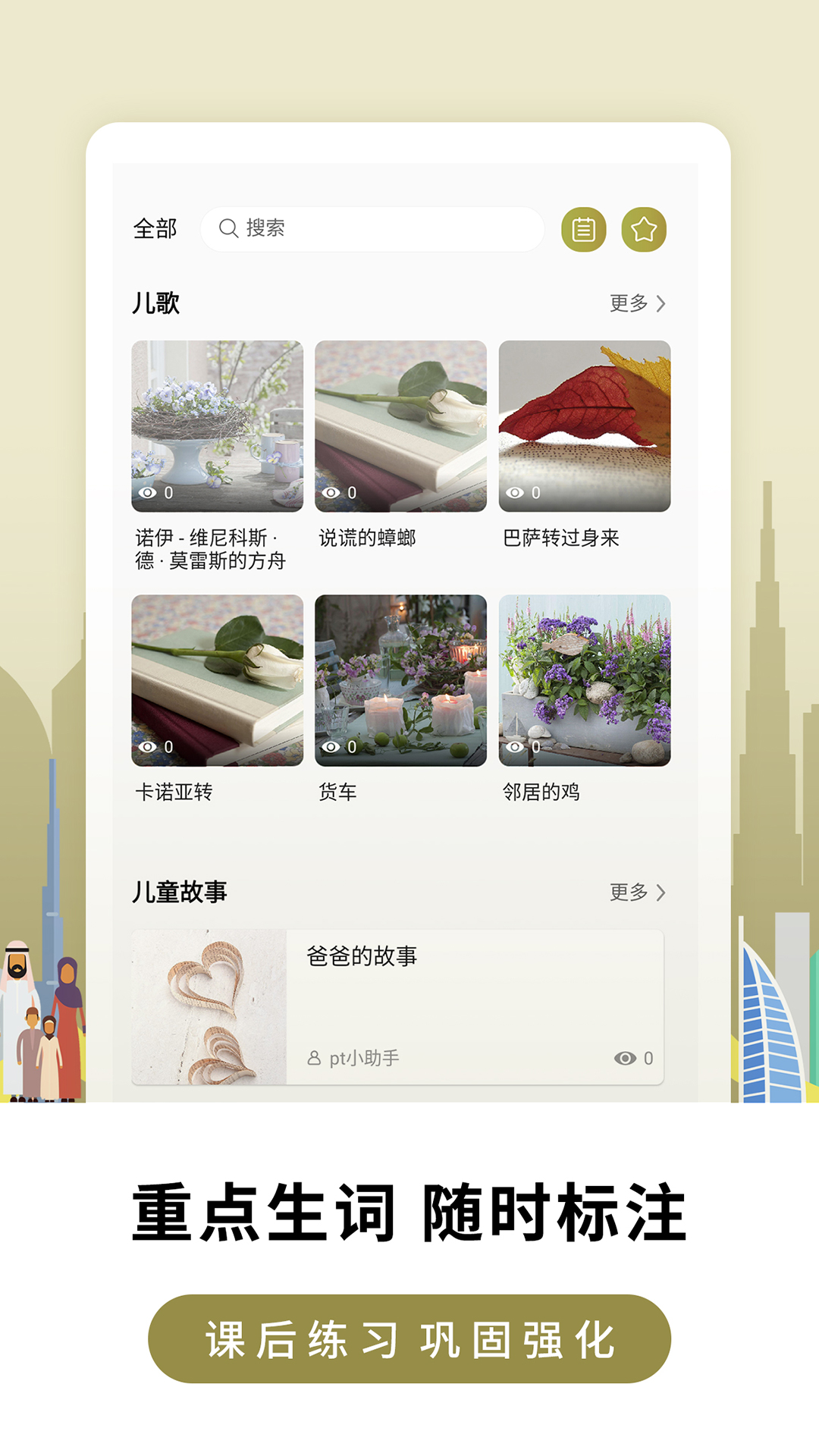The width and height of the screenshot is (819, 1456).
Task: Click the eye icon on 诺伊方舟 thumbnail
Action: pos(146,491)
